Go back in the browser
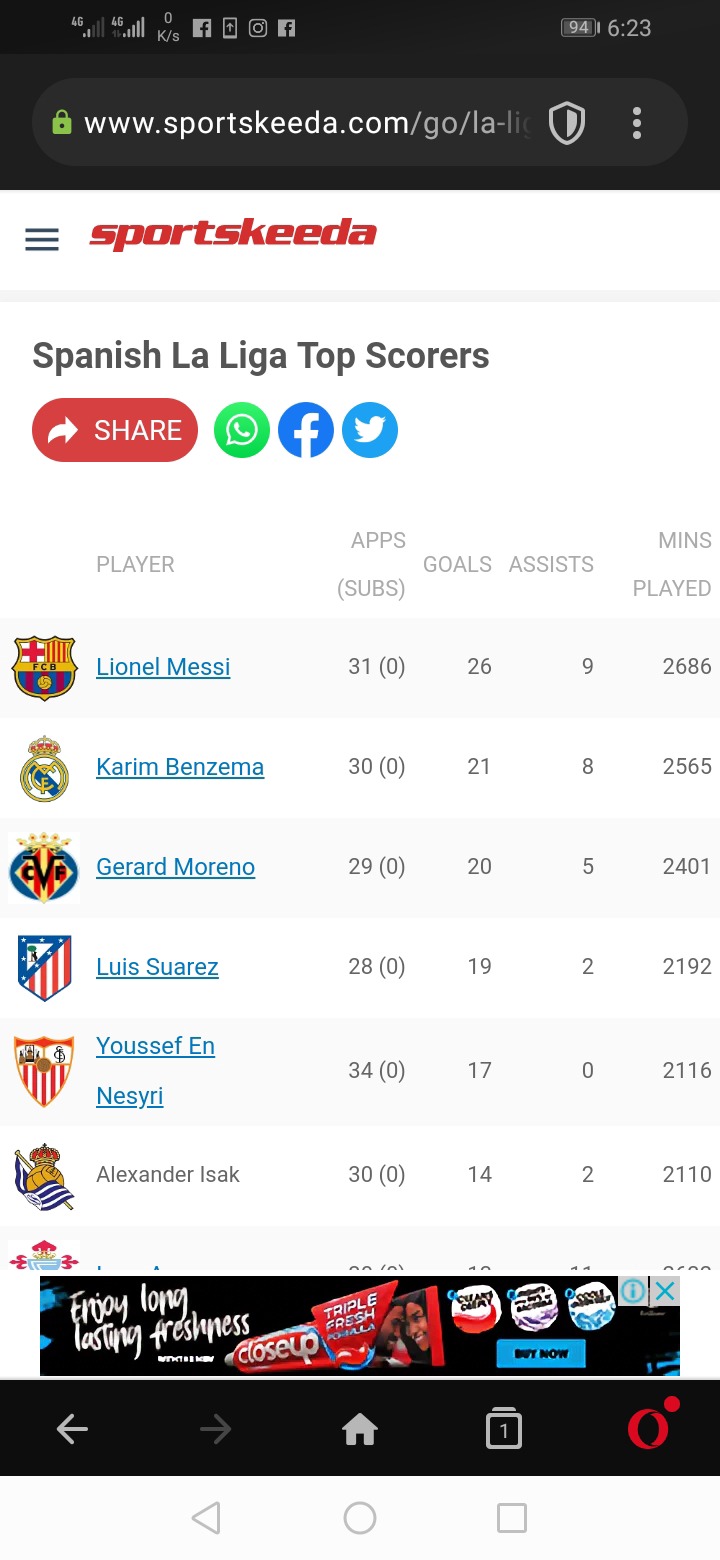Screen dimensions: 720x1560 click(72, 1430)
